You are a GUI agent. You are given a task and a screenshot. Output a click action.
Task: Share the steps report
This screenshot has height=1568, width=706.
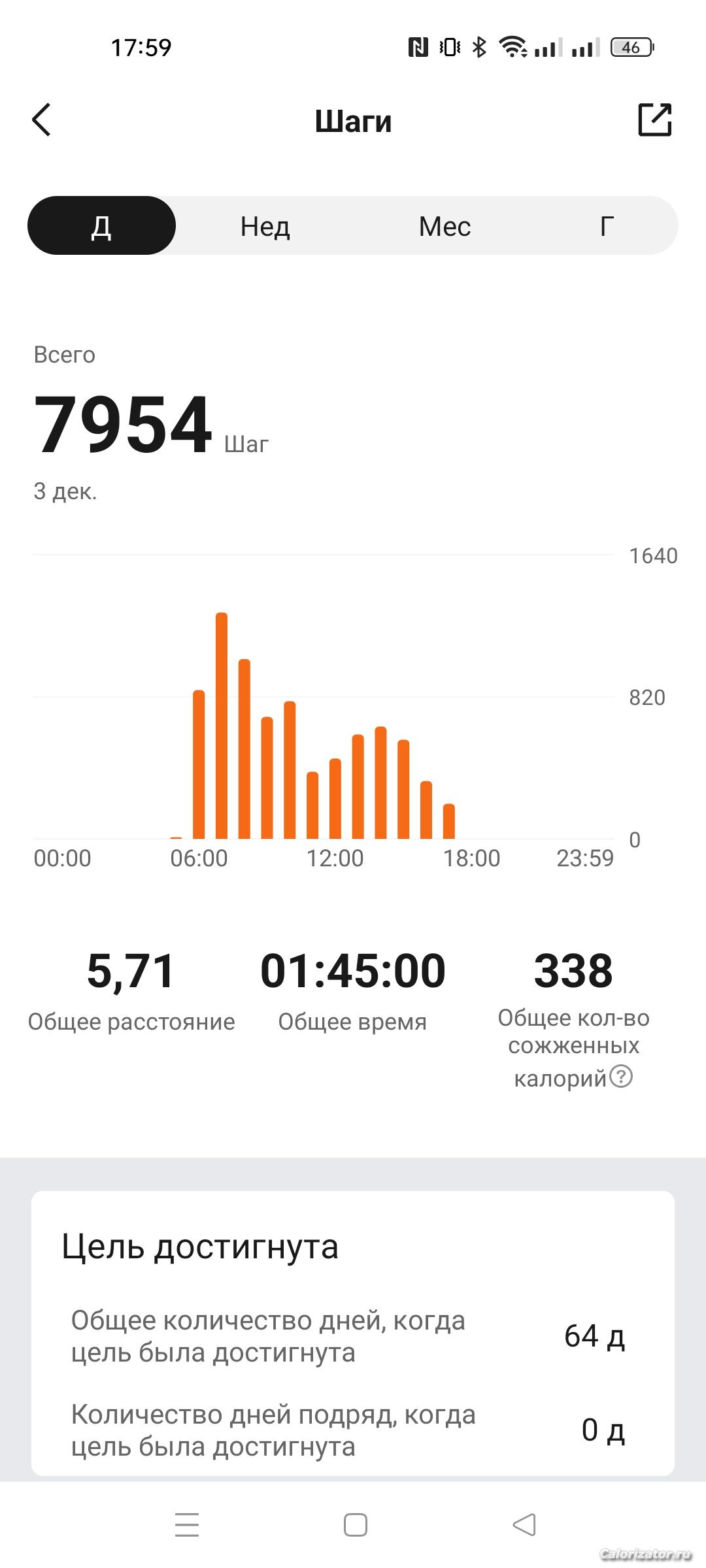654,120
